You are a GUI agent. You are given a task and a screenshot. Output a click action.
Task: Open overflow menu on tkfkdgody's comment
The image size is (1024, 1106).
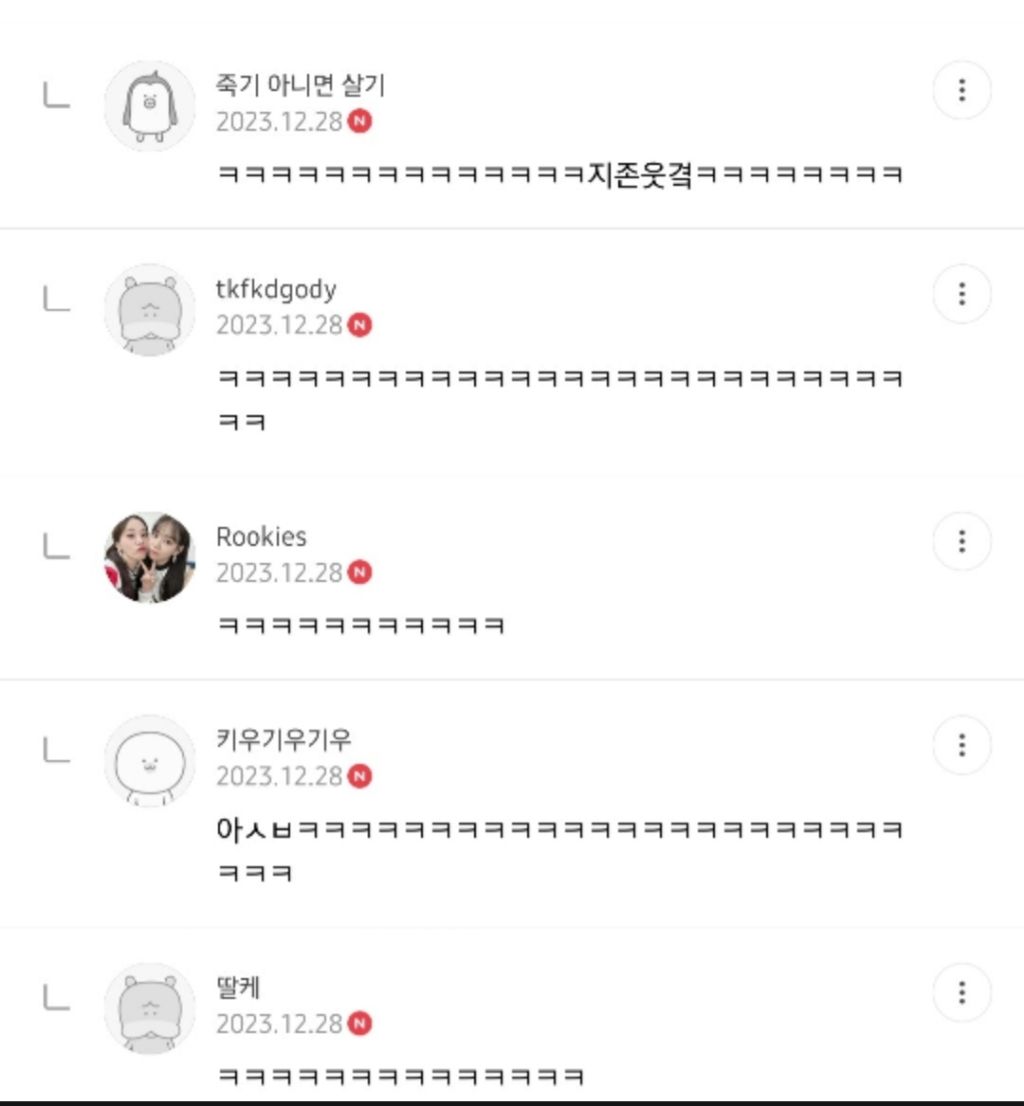[961, 294]
